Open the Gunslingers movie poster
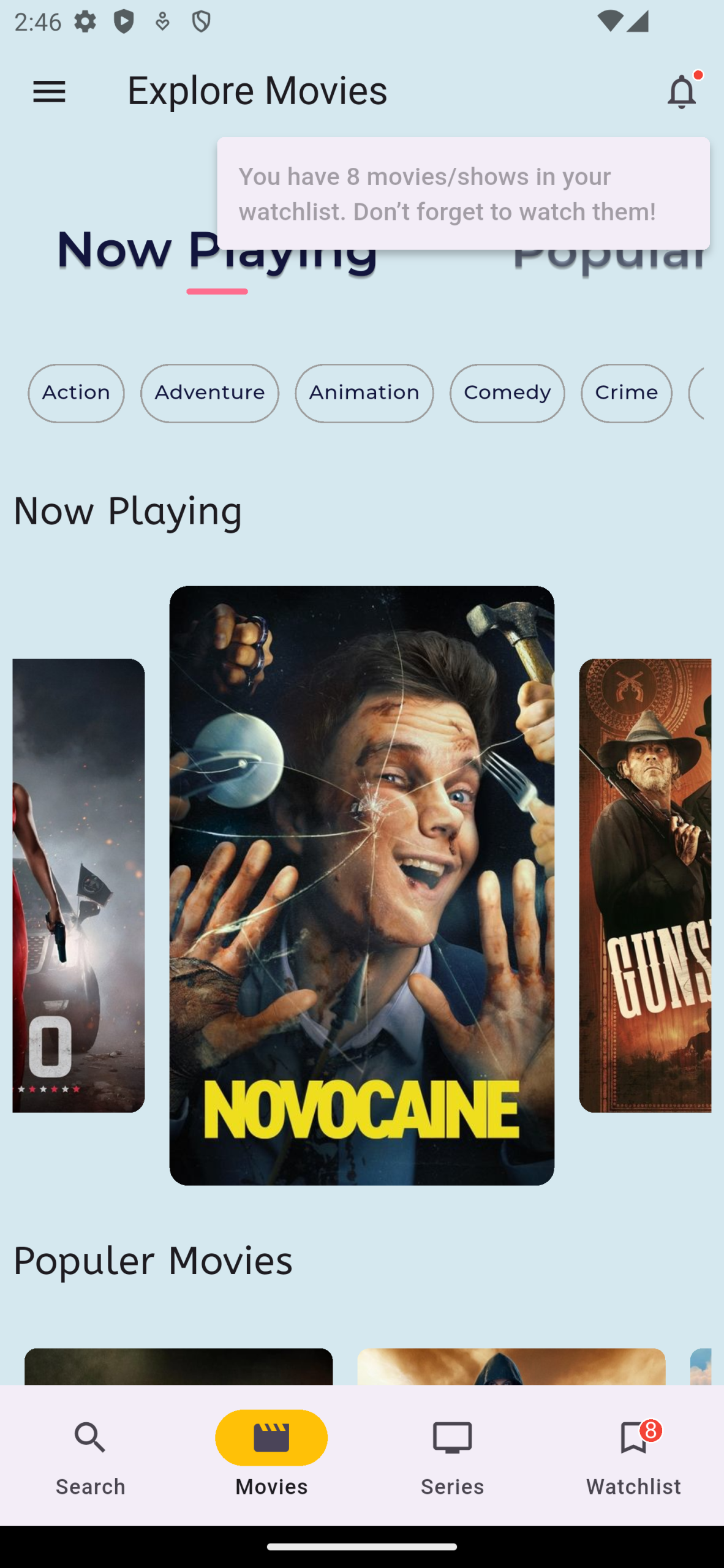 click(x=645, y=886)
